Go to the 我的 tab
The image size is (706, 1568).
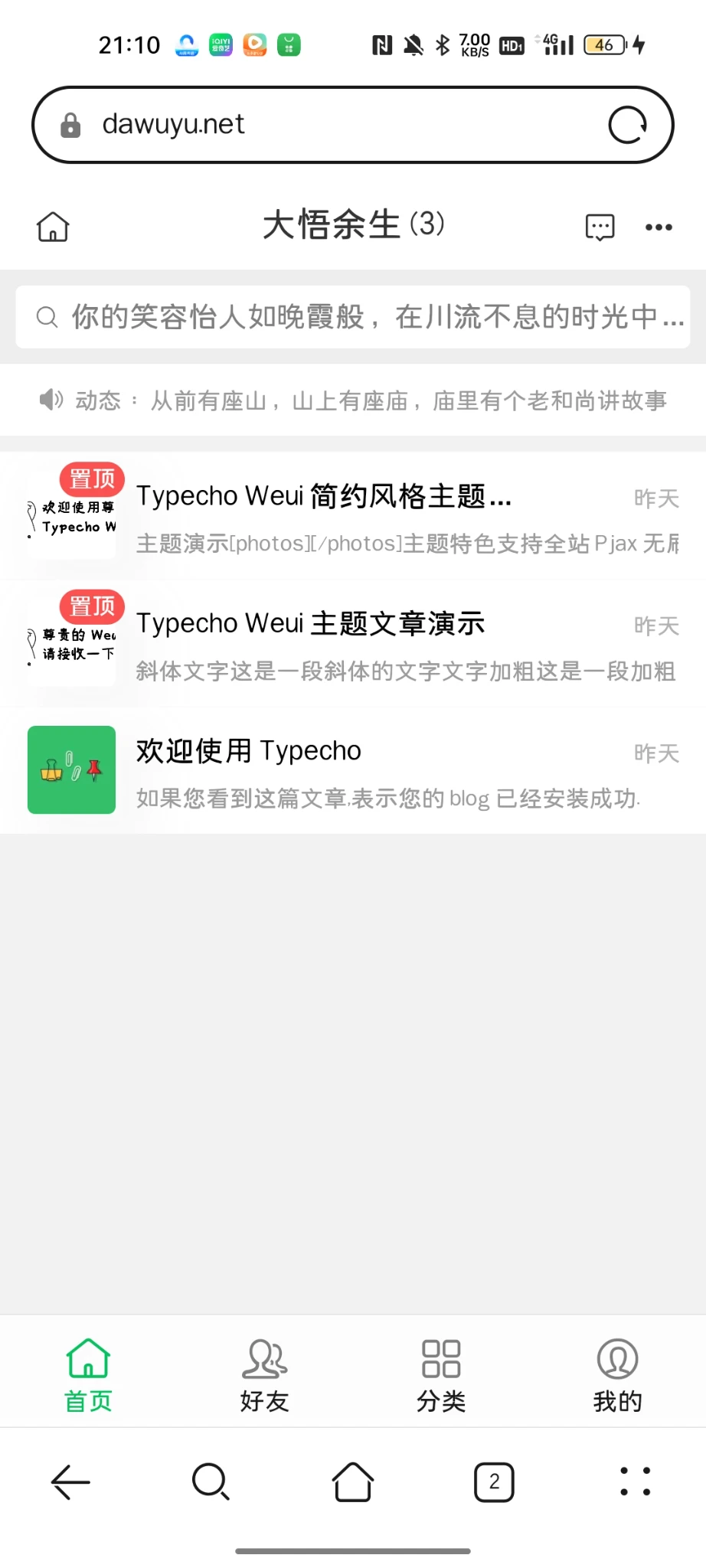[x=617, y=1374]
